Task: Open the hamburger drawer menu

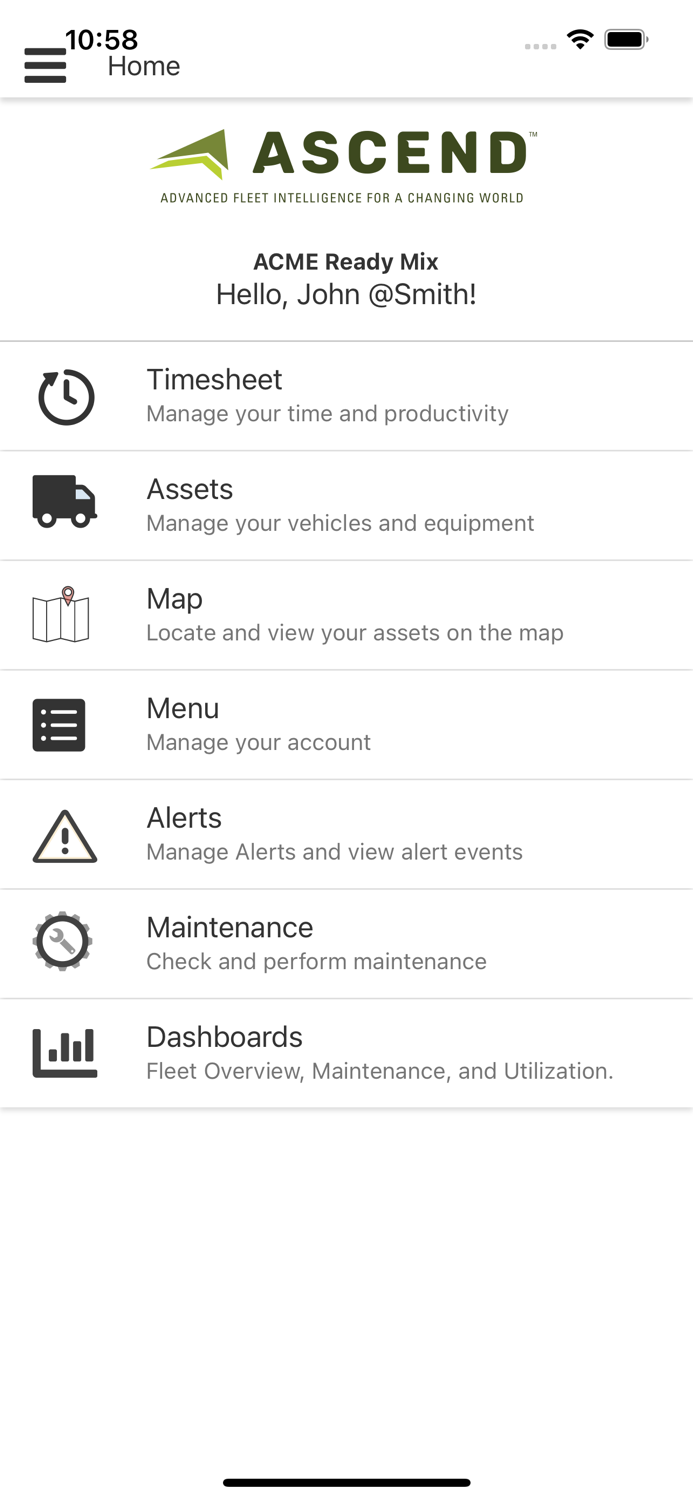Action: point(45,66)
